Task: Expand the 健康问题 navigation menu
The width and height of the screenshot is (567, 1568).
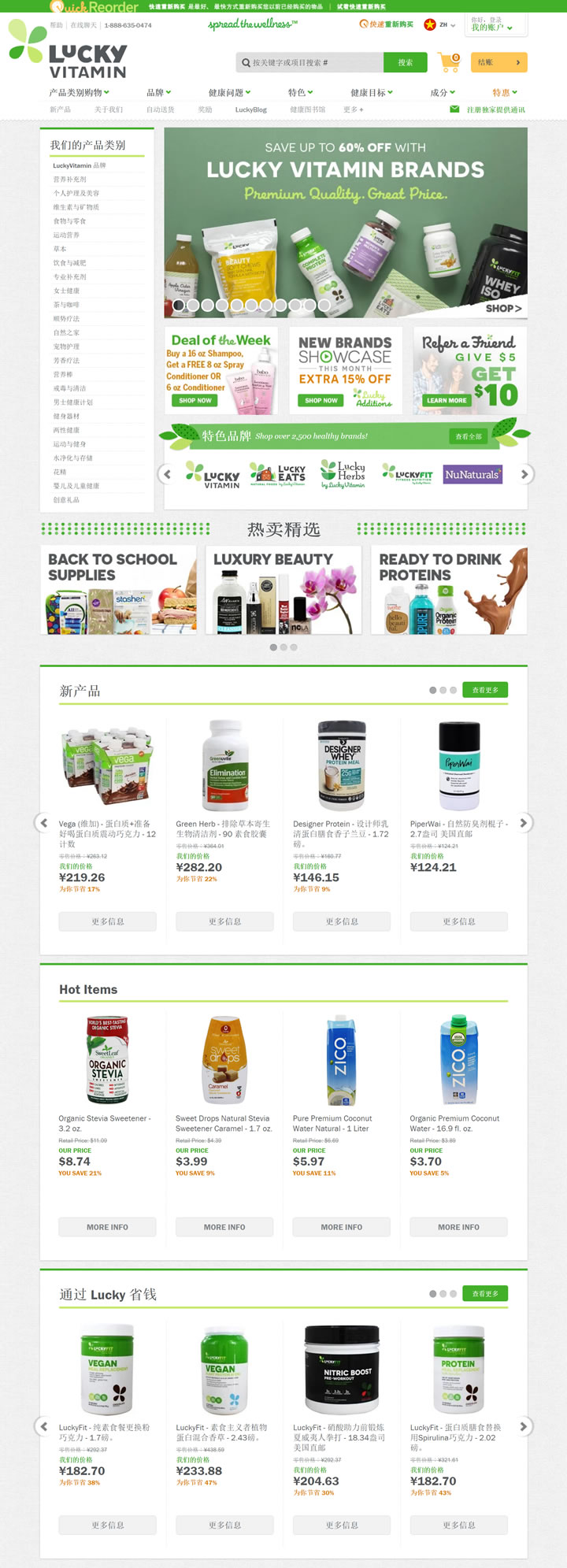Action: [x=229, y=92]
